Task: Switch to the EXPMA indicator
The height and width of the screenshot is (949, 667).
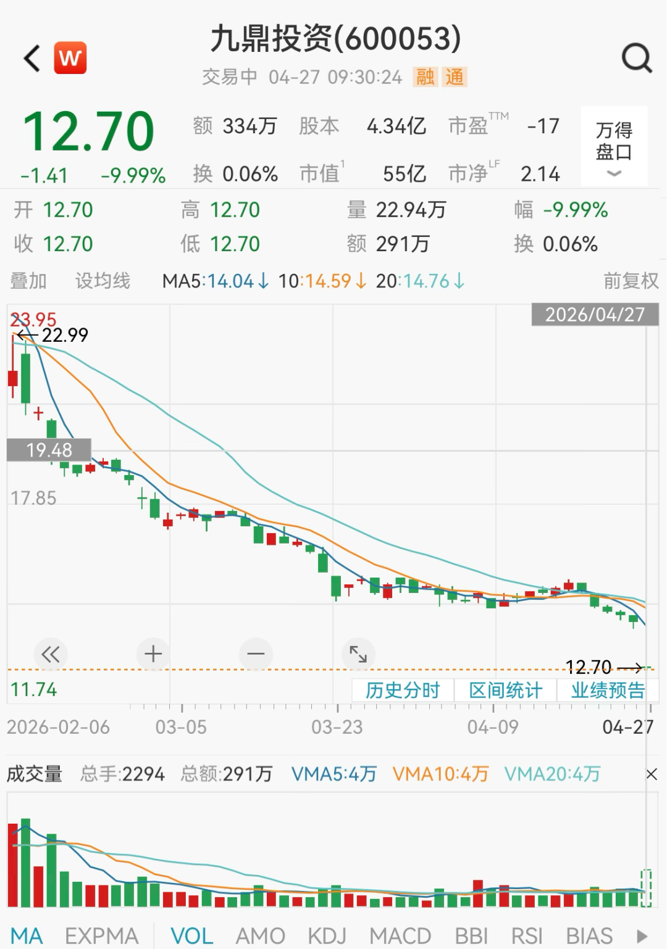Action: point(101,935)
